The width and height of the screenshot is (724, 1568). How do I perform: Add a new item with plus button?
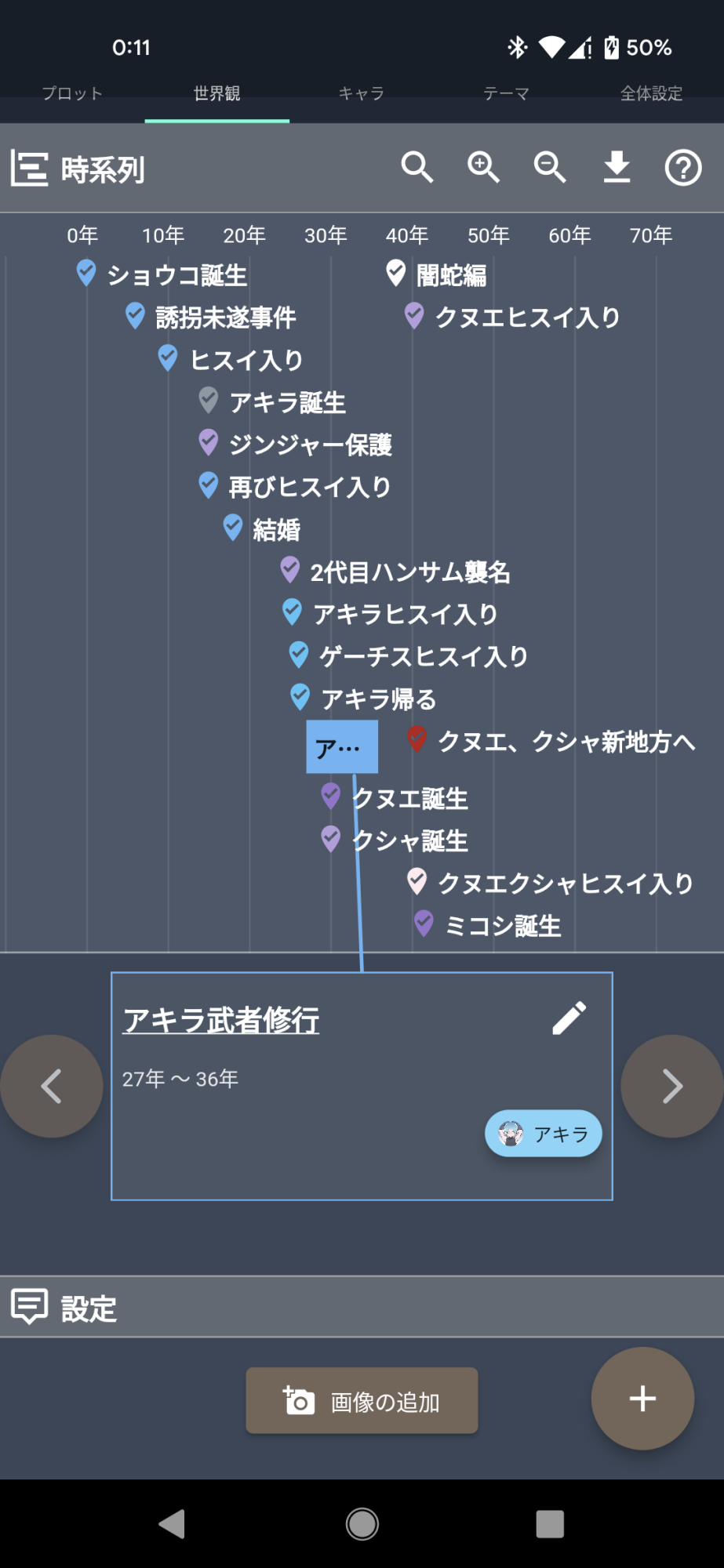(642, 1399)
